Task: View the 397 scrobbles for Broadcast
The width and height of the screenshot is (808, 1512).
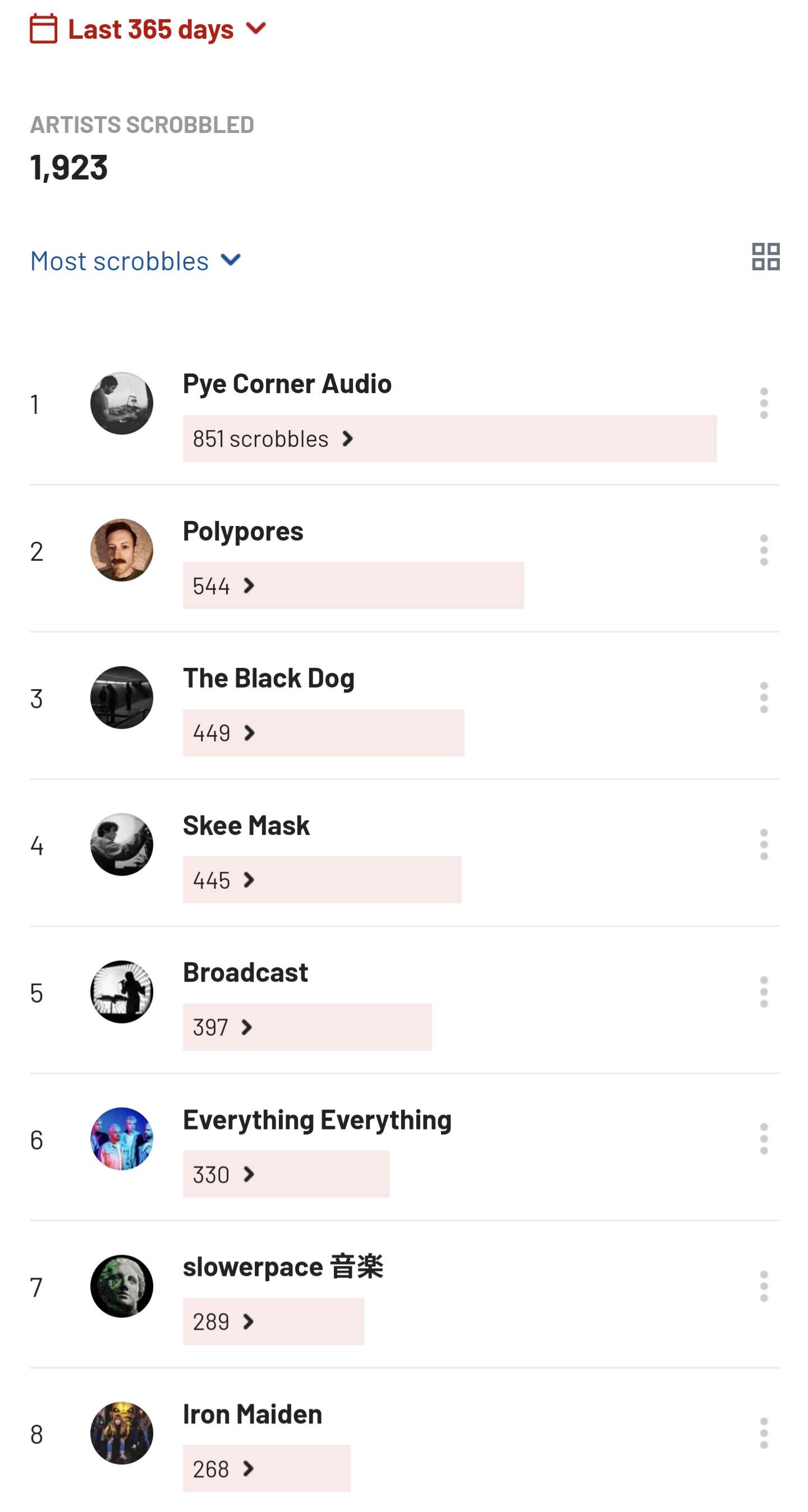Action: click(x=223, y=1028)
